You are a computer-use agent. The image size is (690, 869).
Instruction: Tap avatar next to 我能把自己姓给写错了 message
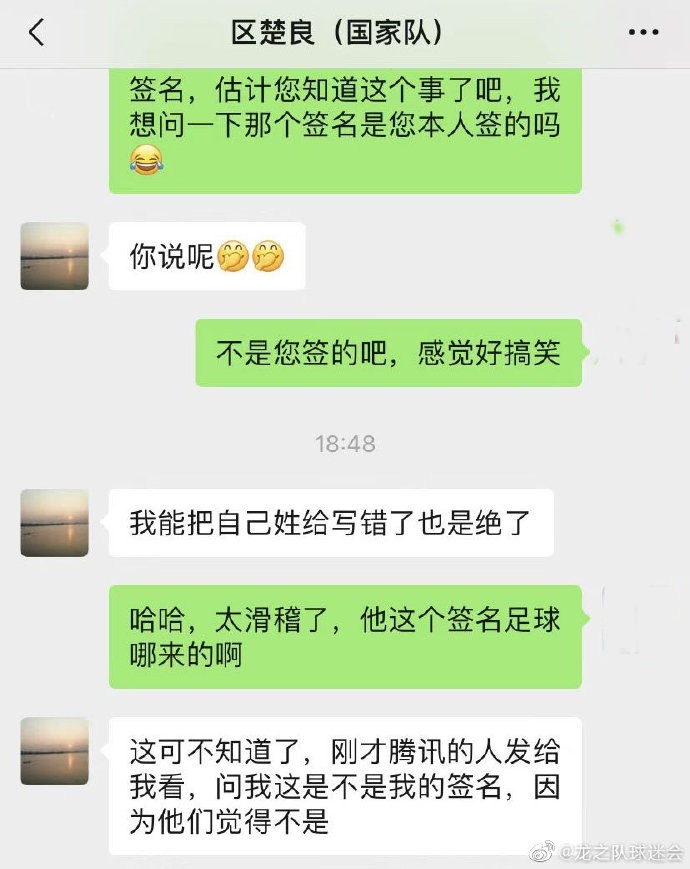(x=55, y=523)
